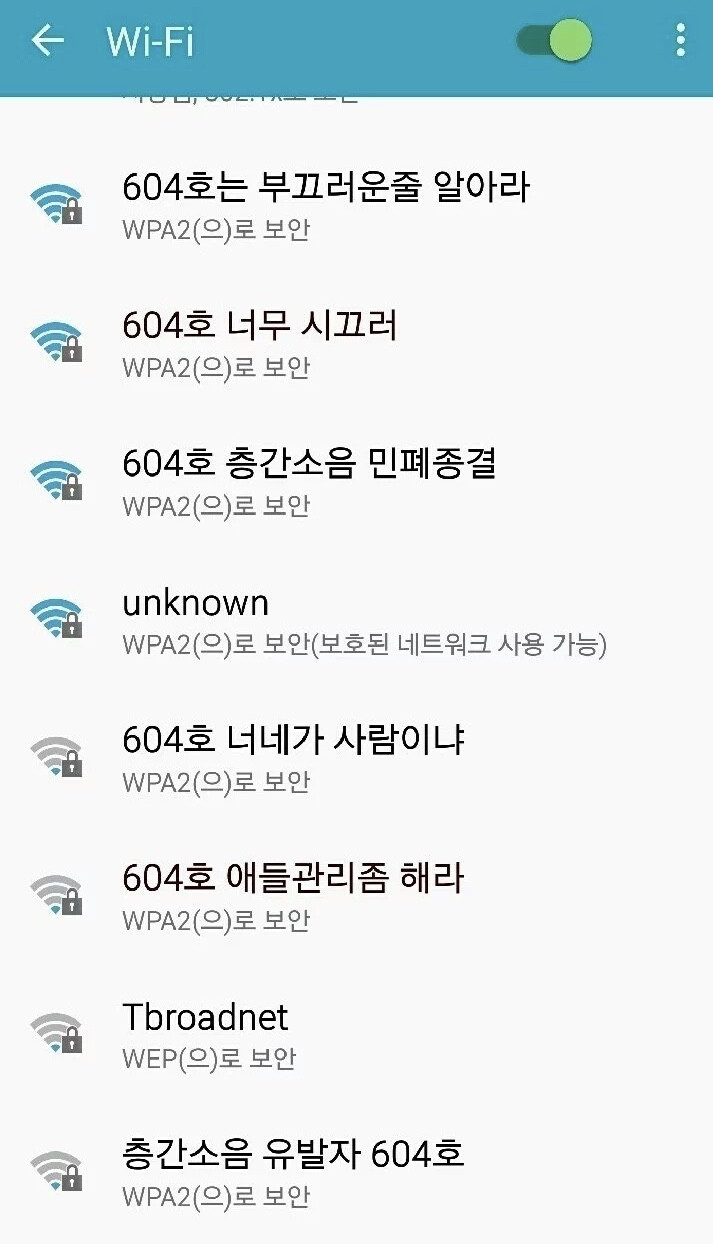The height and width of the screenshot is (1244, 713).
Task: Open the 604호 층간소음 민폐종결 network
Action: (309, 481)
